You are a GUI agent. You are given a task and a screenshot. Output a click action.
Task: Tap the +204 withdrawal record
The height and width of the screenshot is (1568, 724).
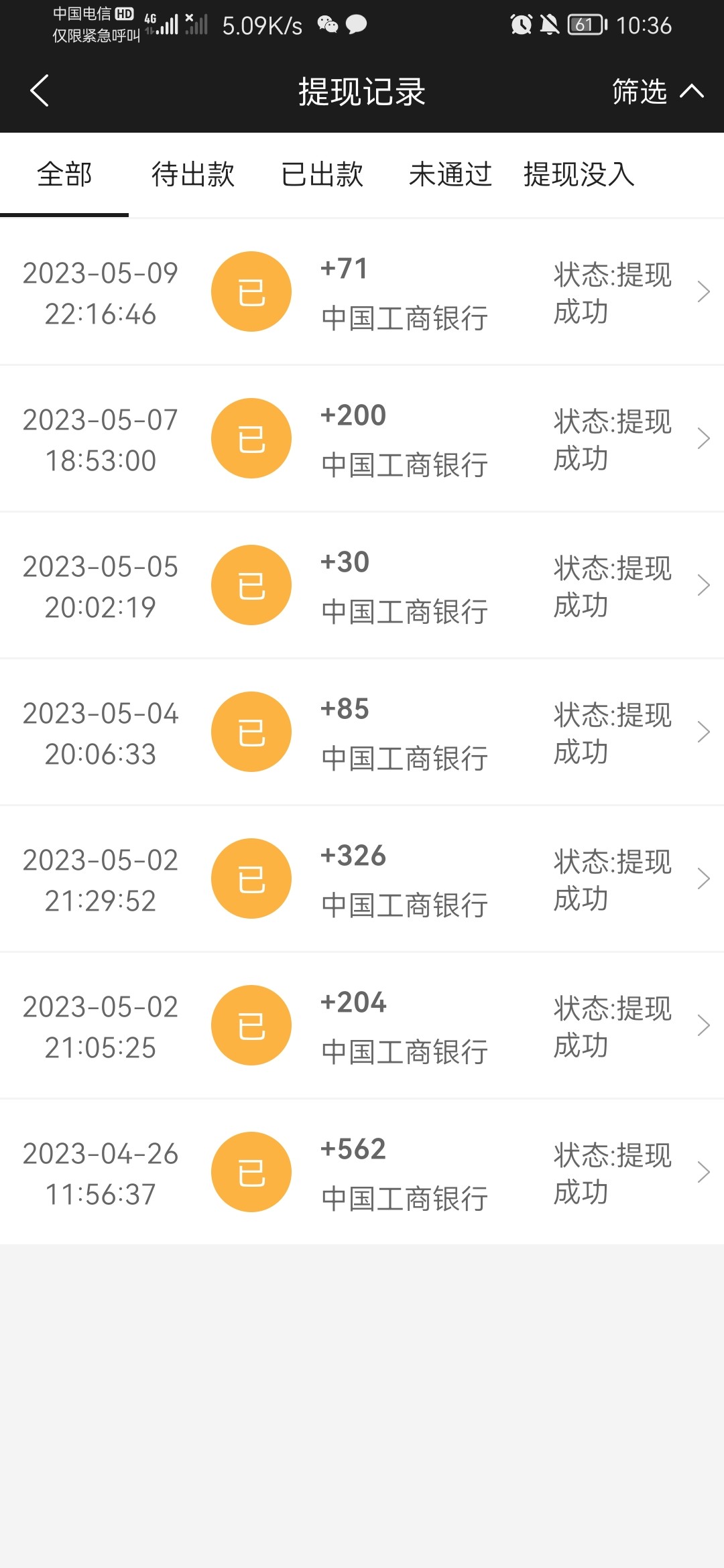(362, 1026)
